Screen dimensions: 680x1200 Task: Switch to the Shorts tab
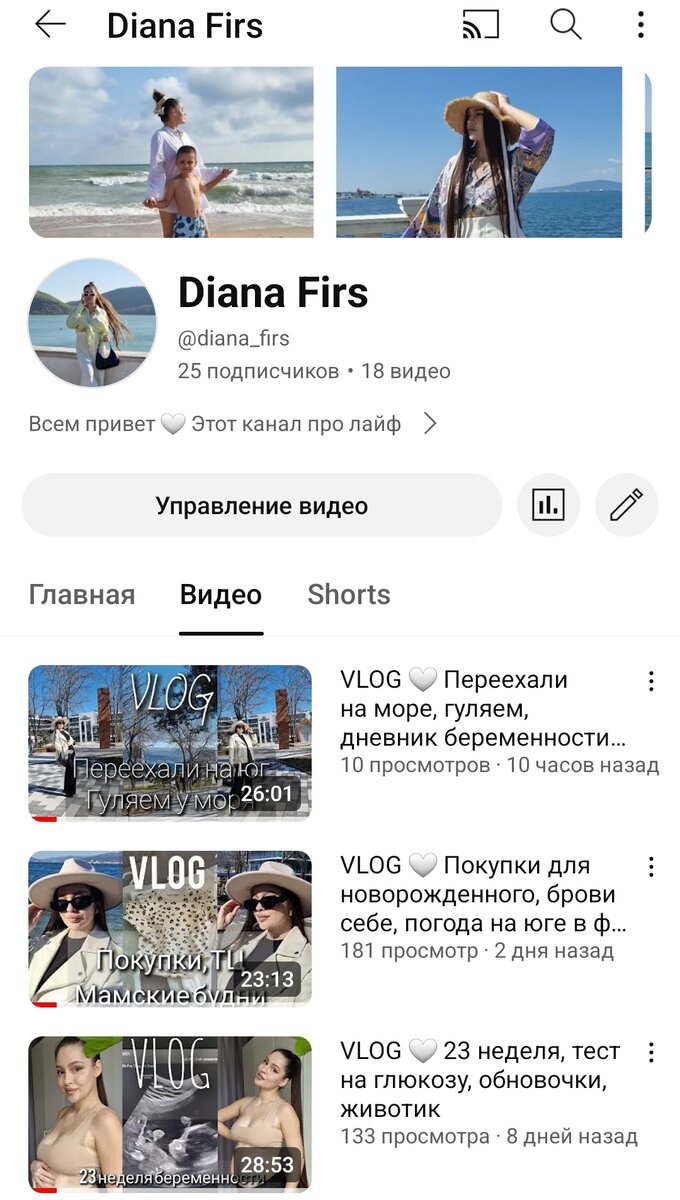(x=349, y=595)
